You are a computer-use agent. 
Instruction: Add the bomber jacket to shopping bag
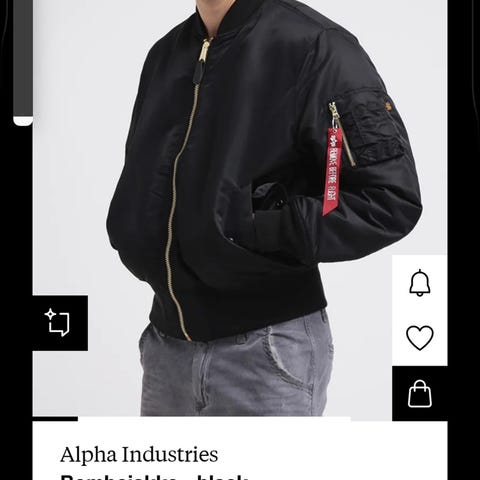click(420, 394)
